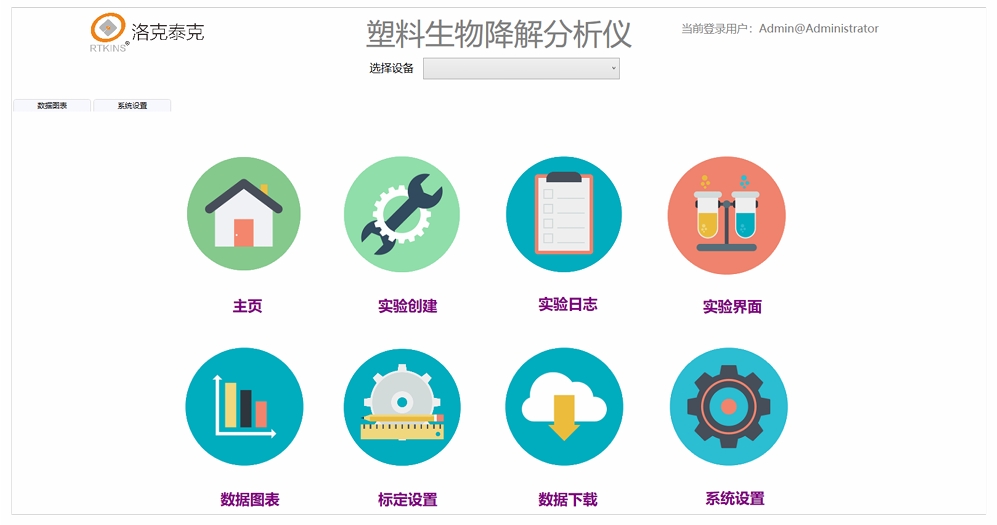Switch to the 系统设置 tab
This screenshot has width=997, height=525.
pos(132,105)
